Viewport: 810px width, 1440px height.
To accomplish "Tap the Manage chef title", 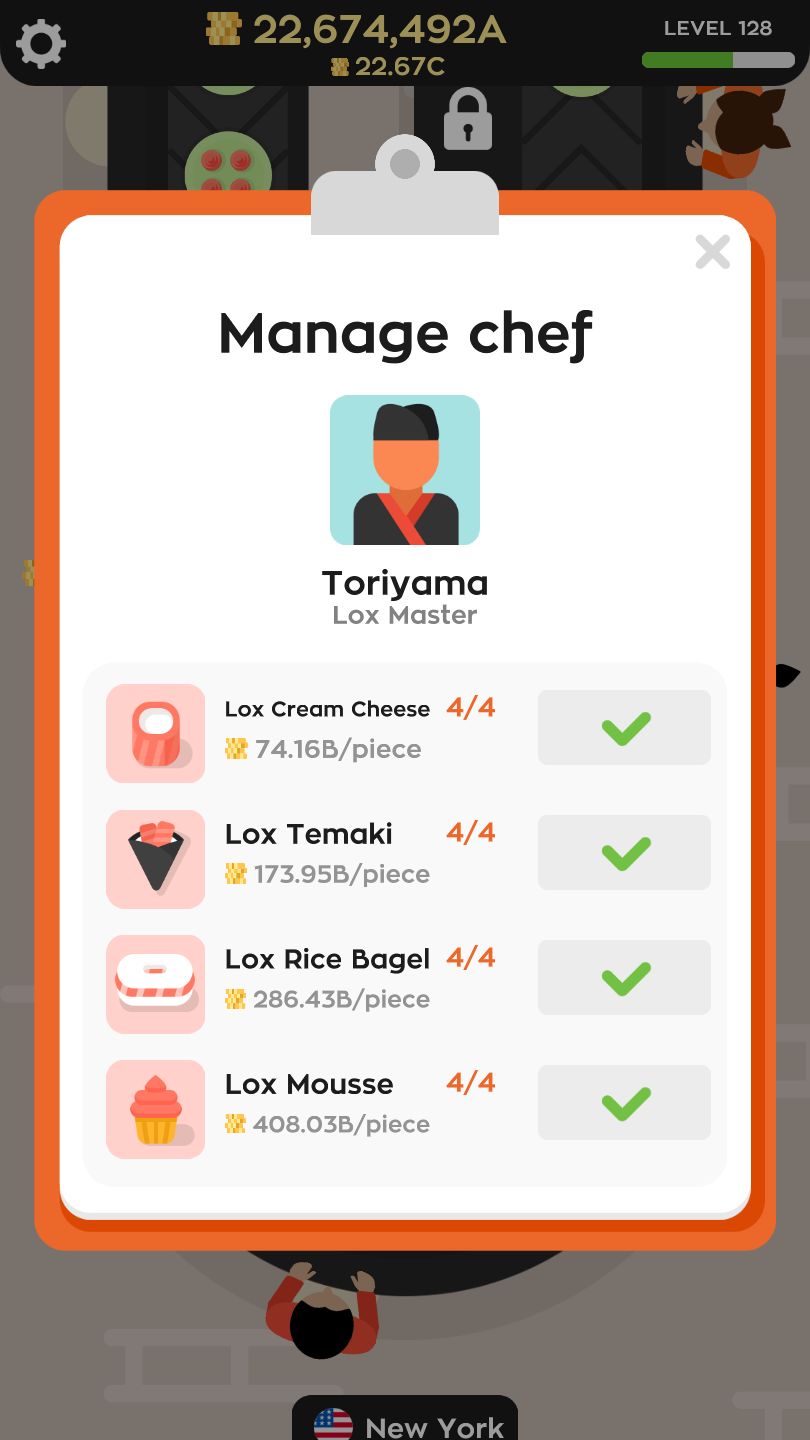I will click(404, 333).
